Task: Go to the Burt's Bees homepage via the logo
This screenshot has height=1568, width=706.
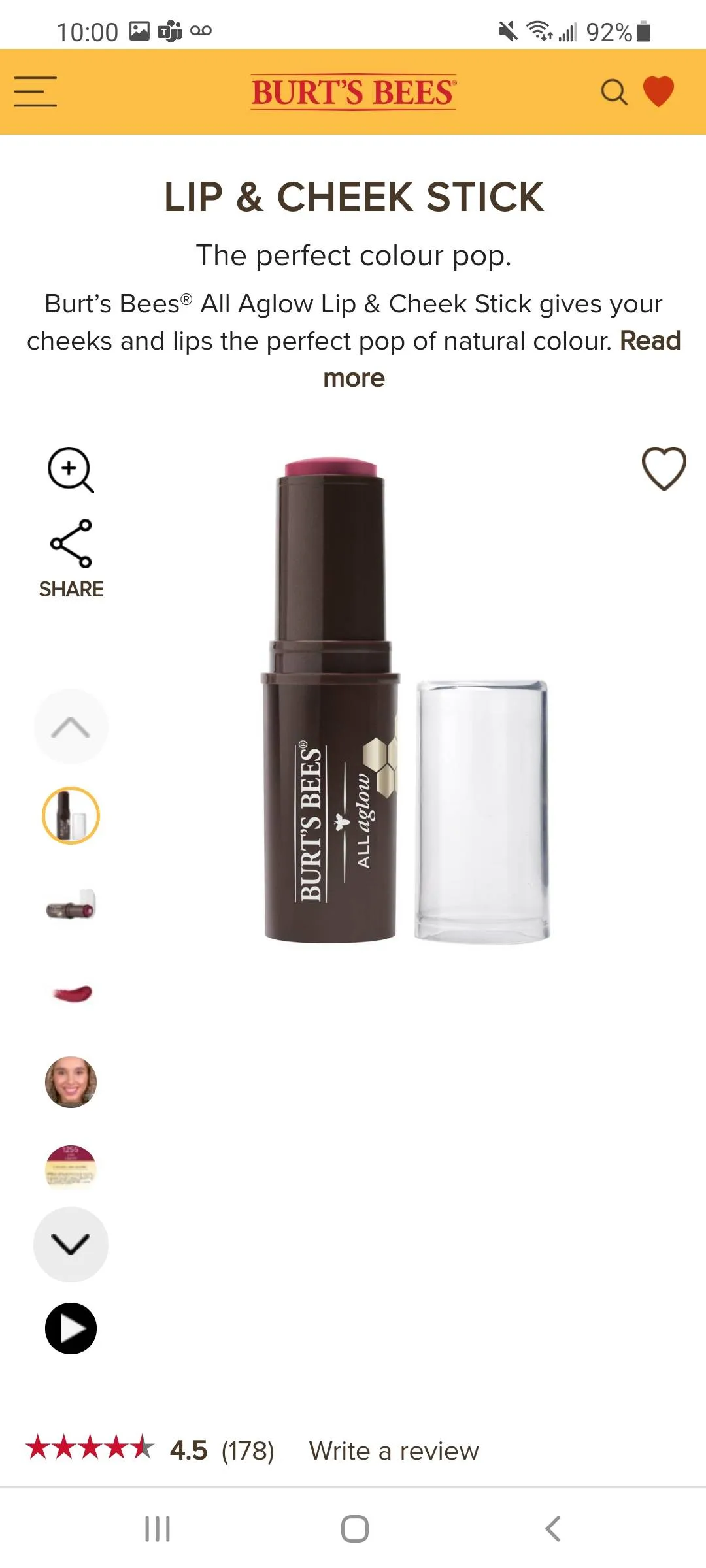Action: 354,92
